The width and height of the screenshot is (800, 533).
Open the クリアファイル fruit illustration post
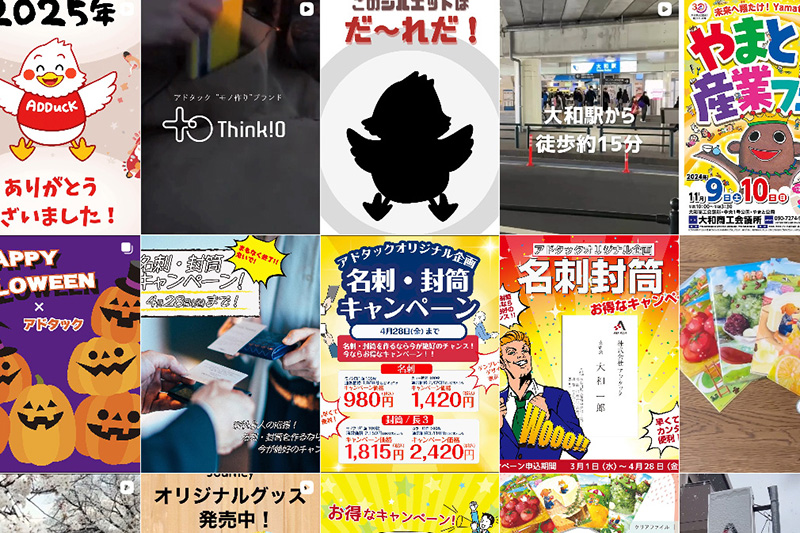[589, 504]
